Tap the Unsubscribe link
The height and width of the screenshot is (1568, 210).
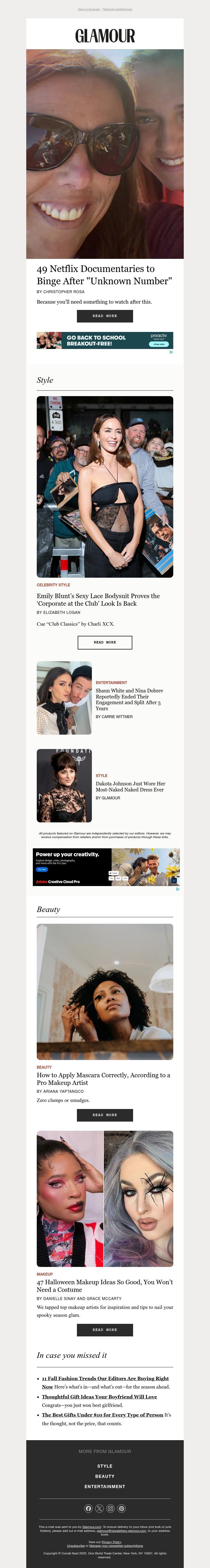tap(76, 1545)
